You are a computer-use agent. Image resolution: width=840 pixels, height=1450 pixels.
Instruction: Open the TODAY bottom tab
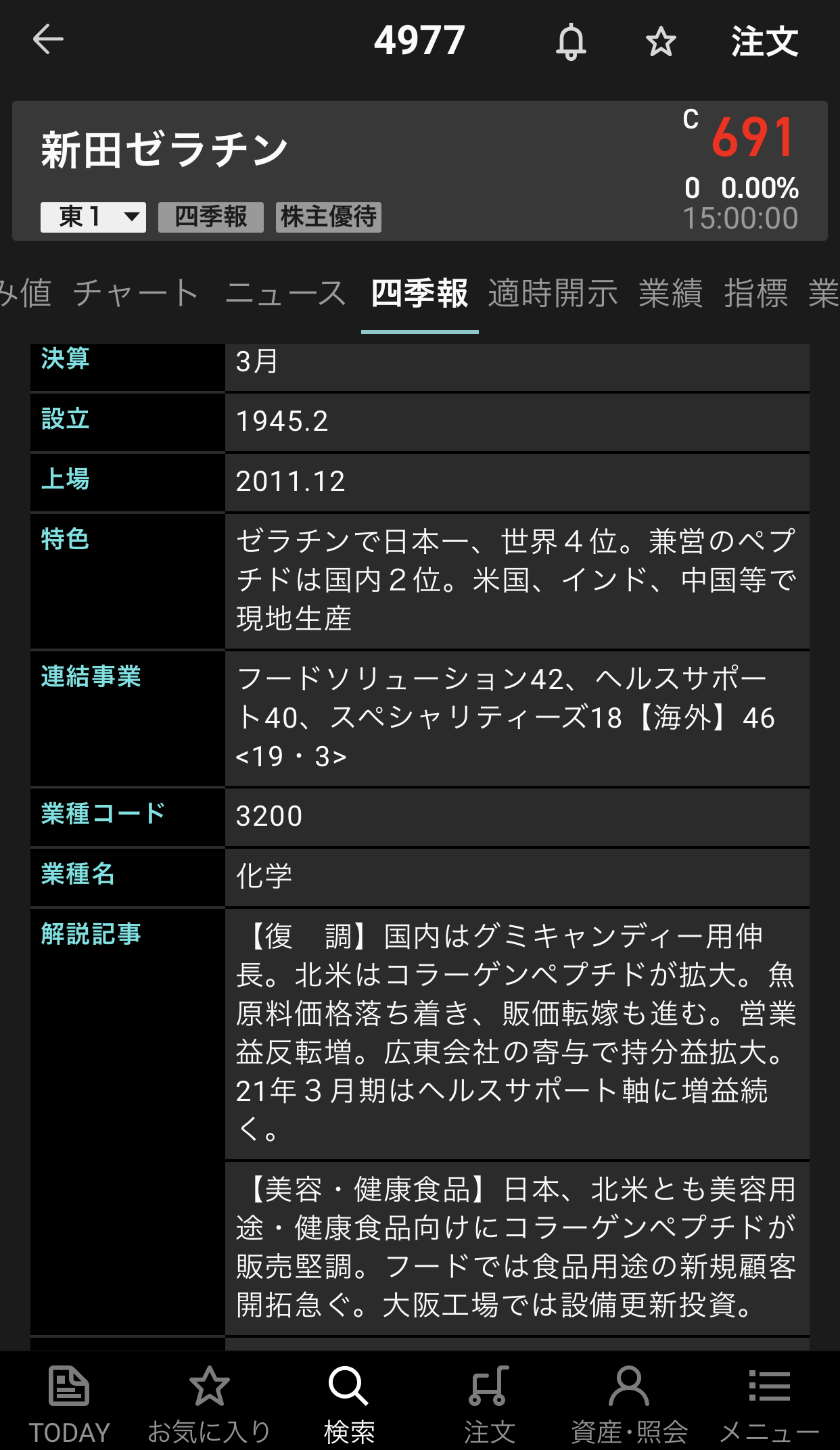69,1403
